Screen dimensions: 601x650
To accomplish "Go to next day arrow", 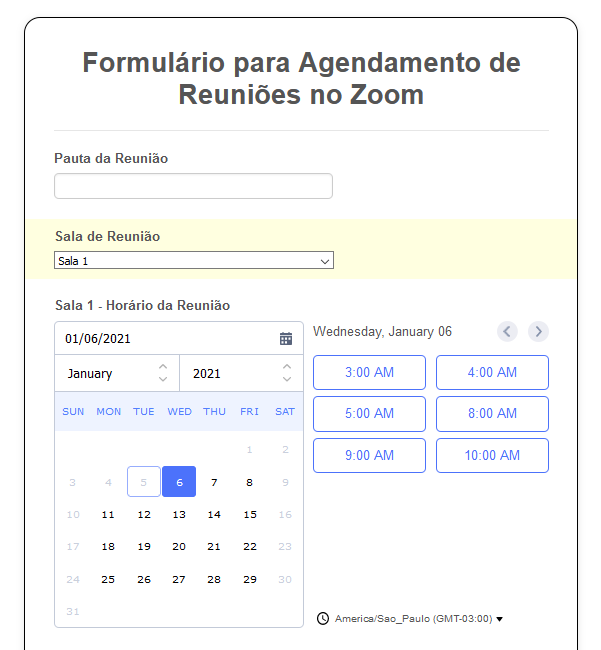I will pos(538,331).
